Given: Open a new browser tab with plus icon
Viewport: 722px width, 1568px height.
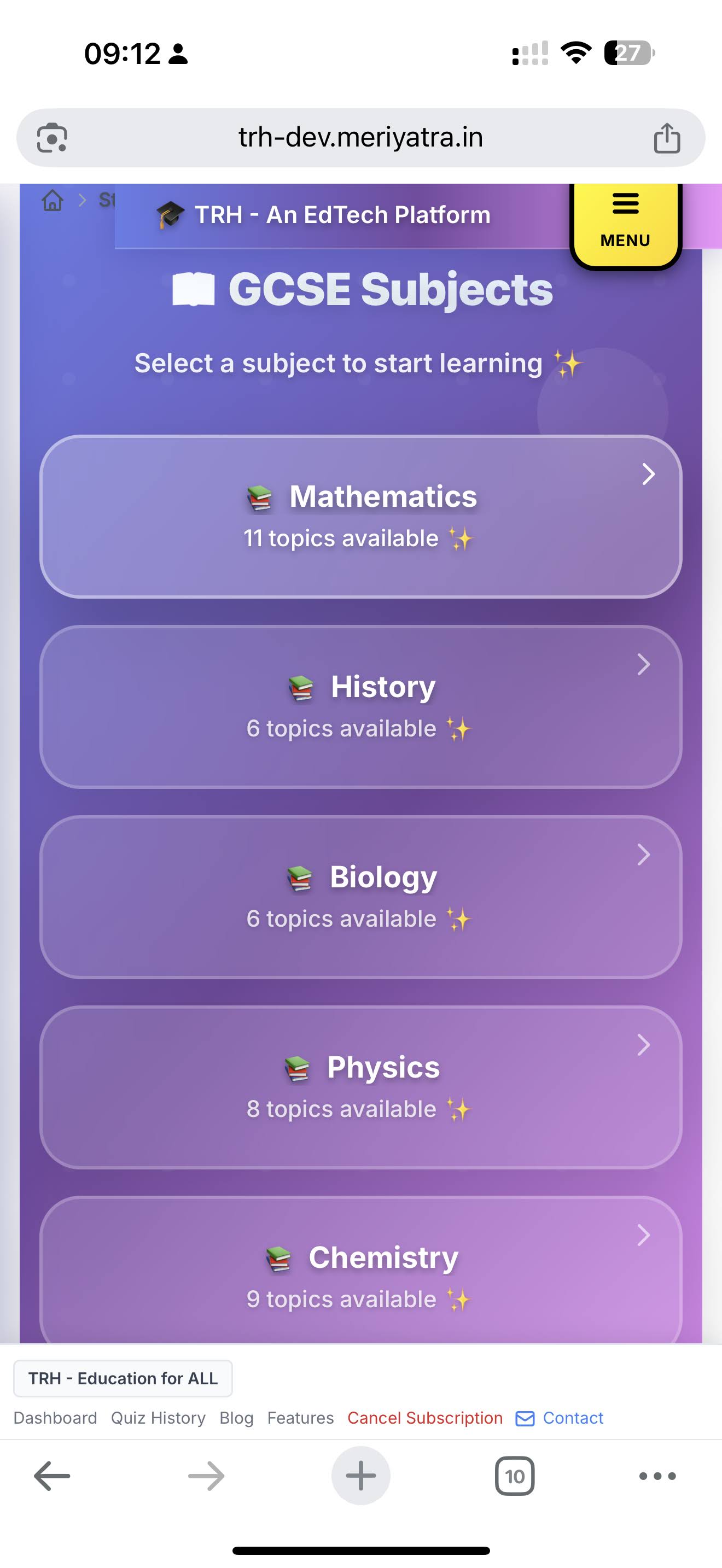Looking at the screenshot, I should (360, 1476).
